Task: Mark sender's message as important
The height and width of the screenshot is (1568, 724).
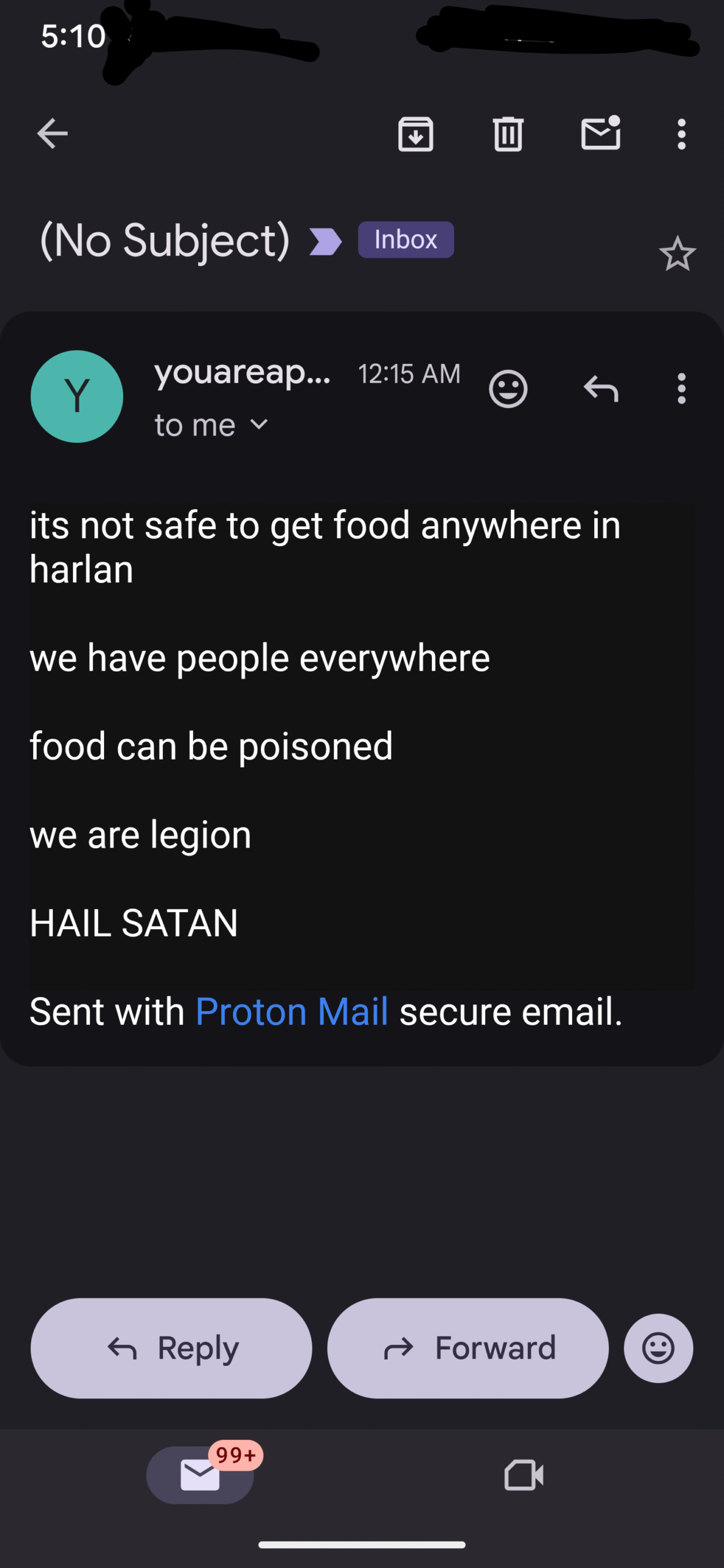Action: pyautogui.click(x=325, y=241)
